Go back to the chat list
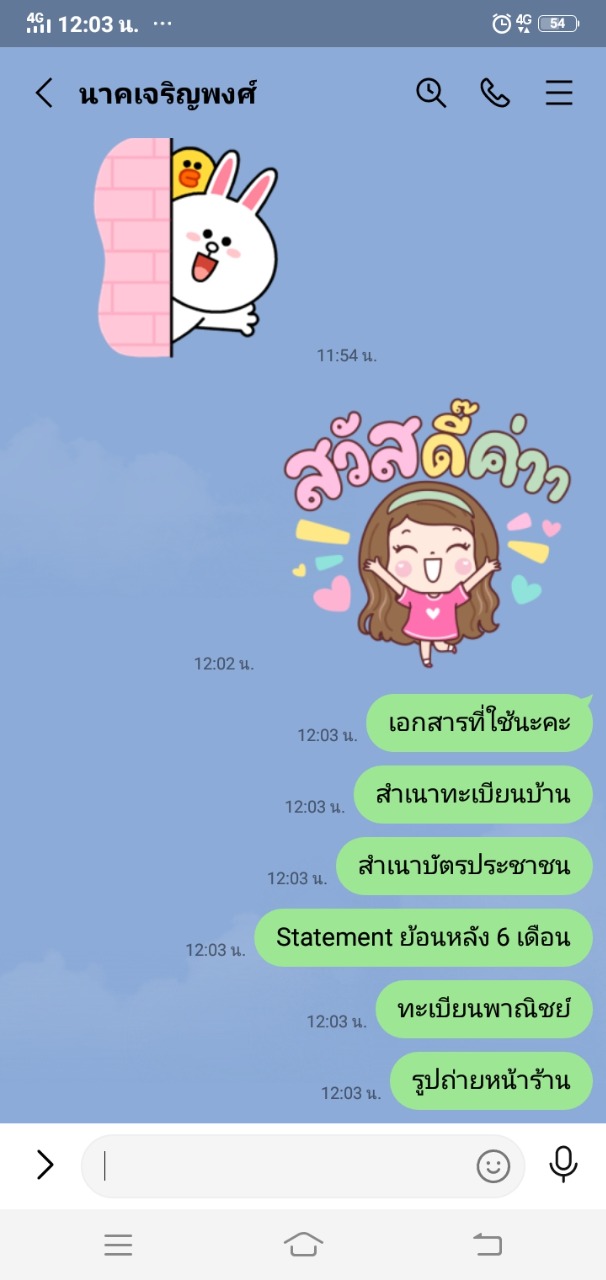This screenshot has width=606, height=1280. 44,93
